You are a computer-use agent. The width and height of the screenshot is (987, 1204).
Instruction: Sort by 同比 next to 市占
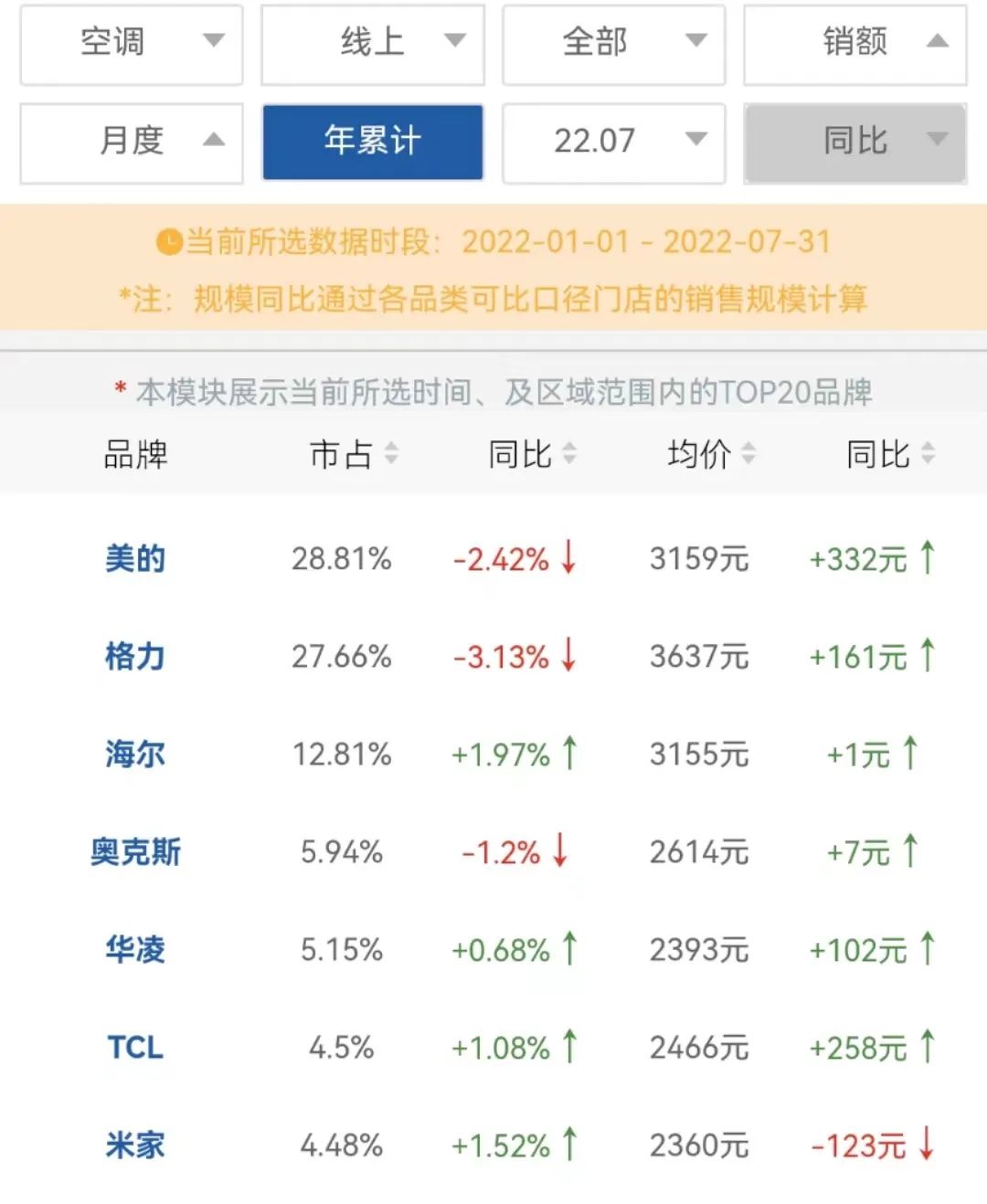[x=532, y=453]
